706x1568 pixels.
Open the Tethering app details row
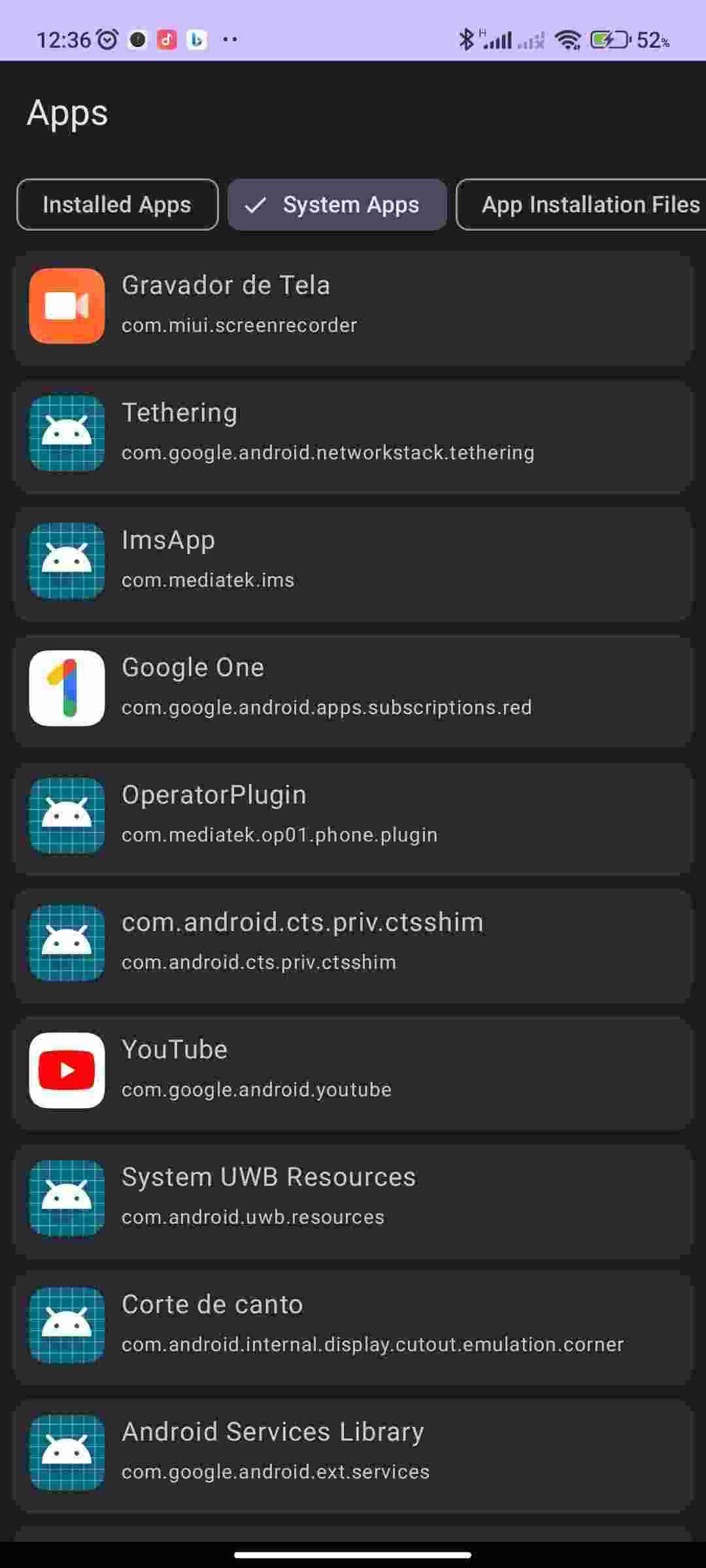pos(353,433)
